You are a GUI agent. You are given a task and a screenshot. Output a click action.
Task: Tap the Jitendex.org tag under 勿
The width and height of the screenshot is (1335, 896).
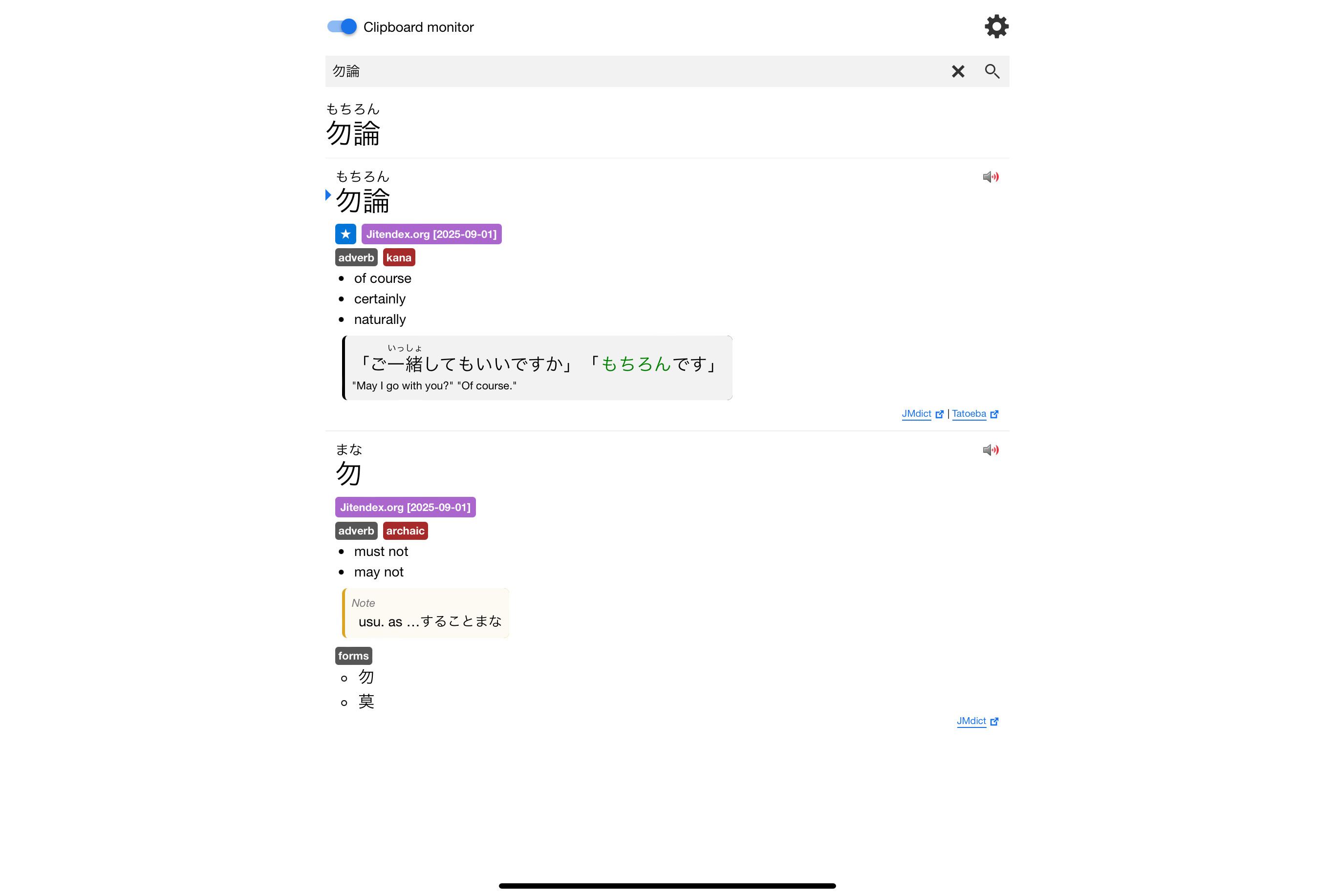[405, 508]
